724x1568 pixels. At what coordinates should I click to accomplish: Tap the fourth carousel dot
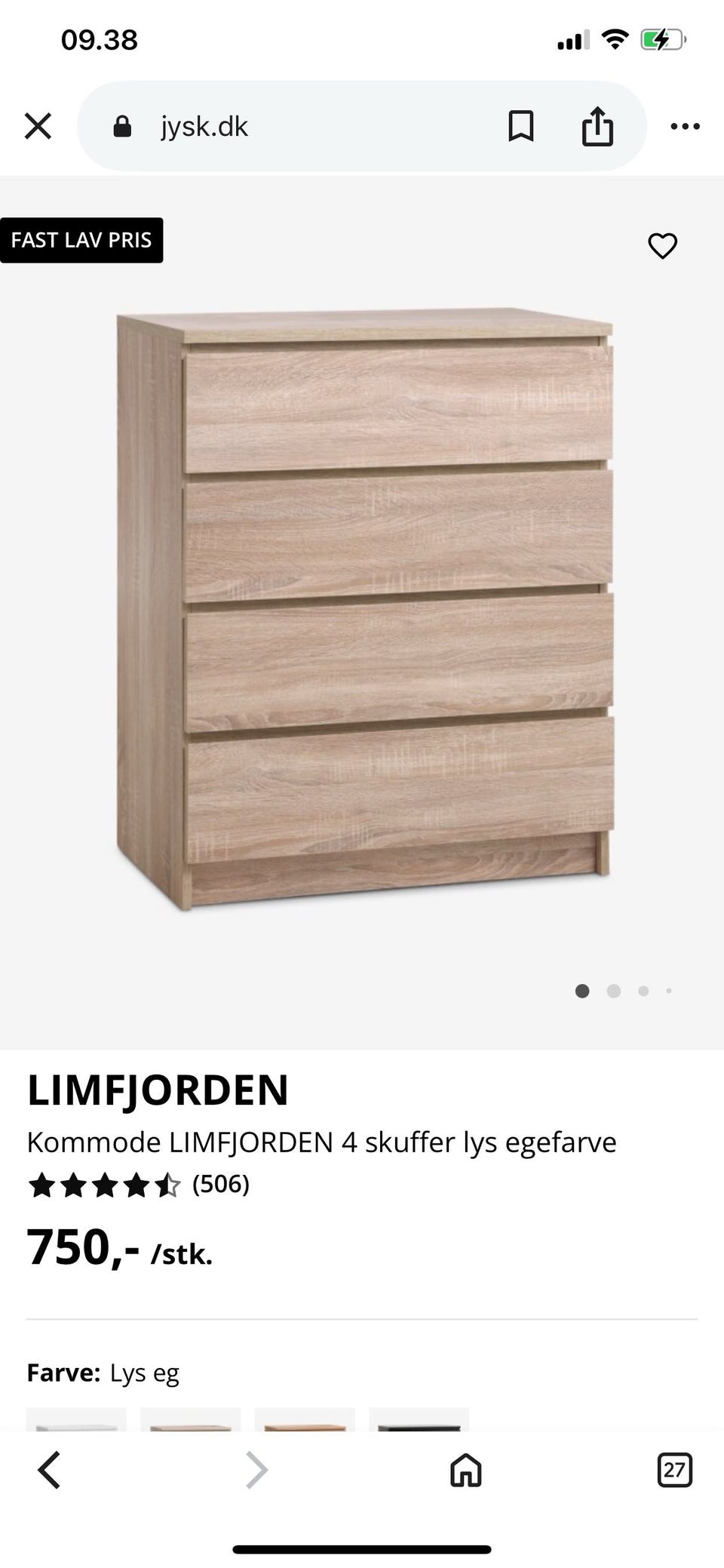(668, 990)
